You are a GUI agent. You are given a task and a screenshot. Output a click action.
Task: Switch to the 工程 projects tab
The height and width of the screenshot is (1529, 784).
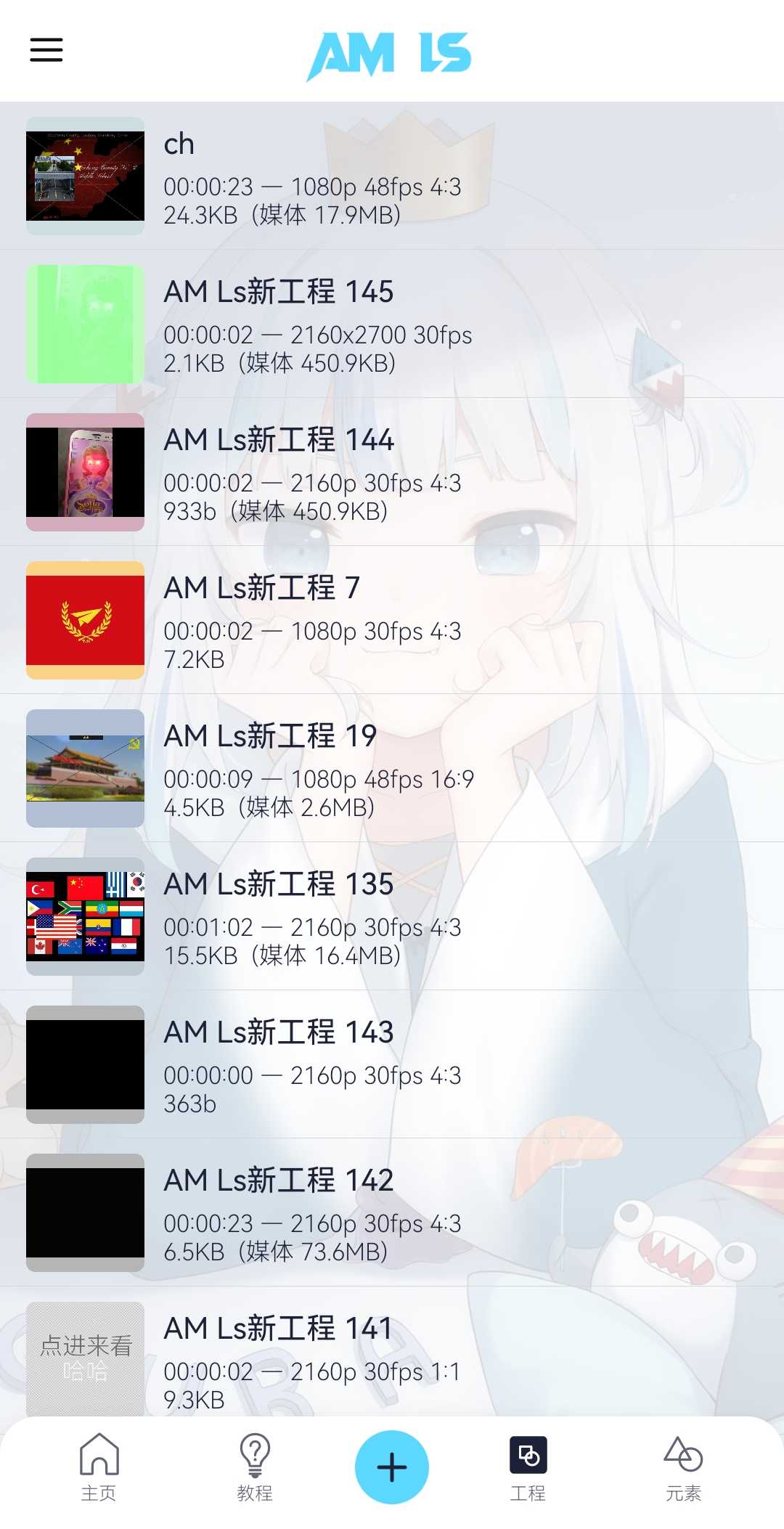528,1467
